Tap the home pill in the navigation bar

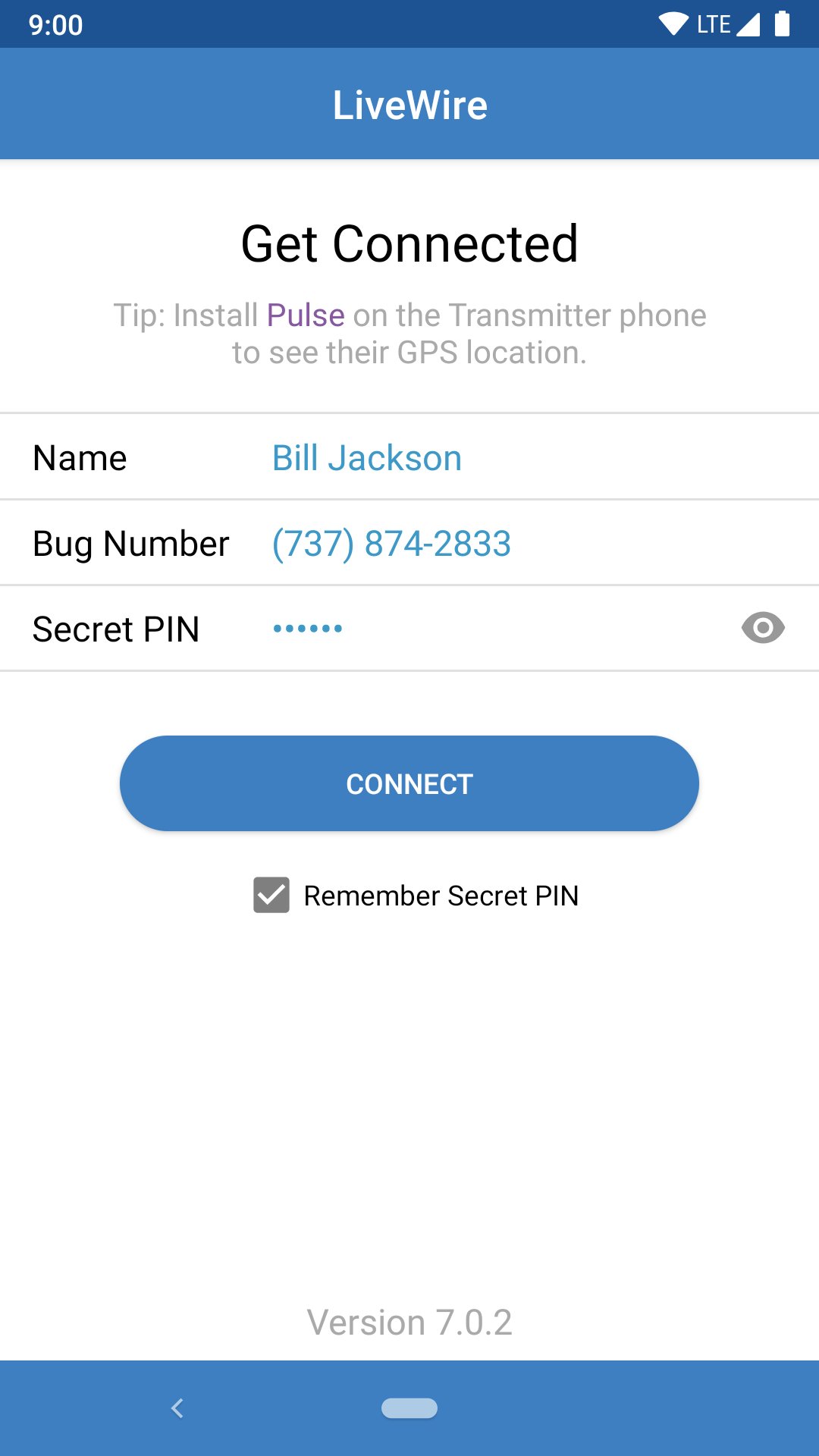tap(409, 1408)
